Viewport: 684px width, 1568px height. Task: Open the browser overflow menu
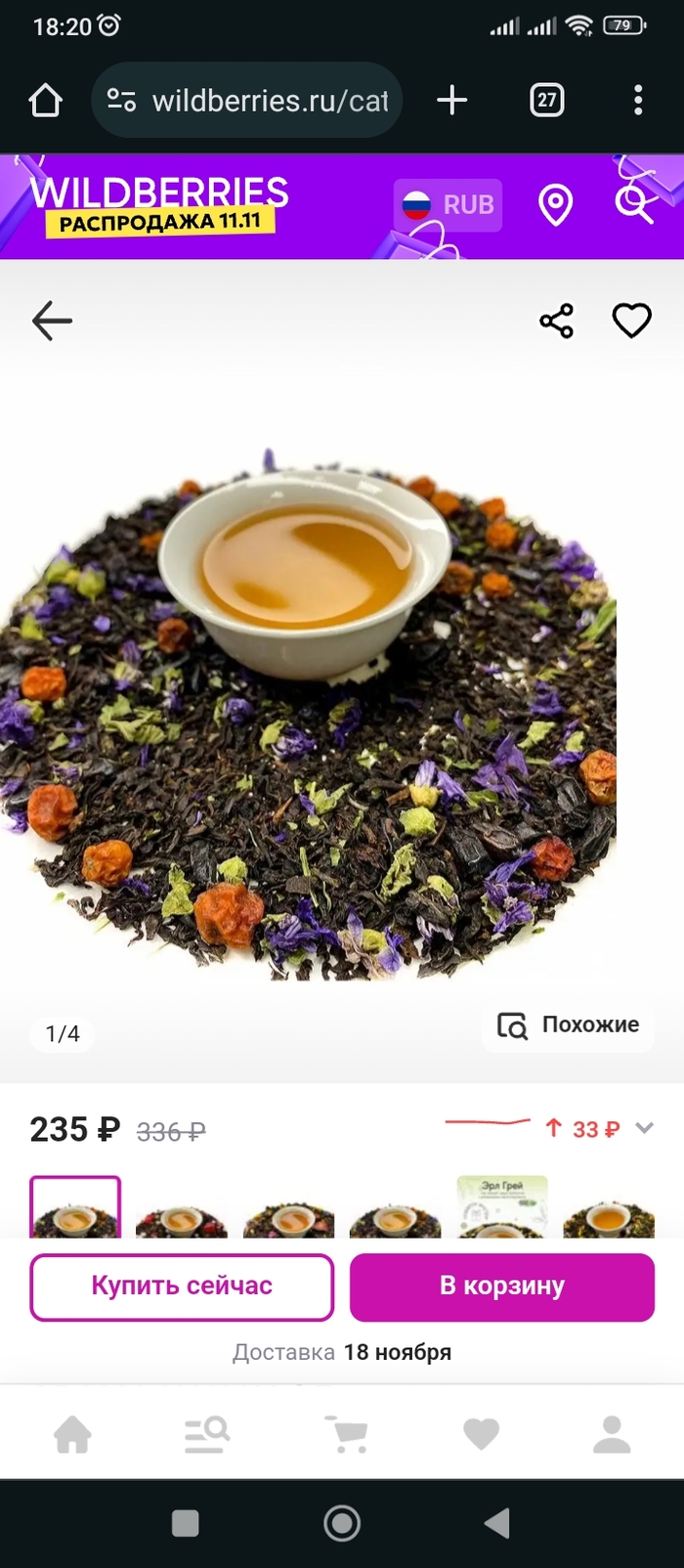point(637,100)
